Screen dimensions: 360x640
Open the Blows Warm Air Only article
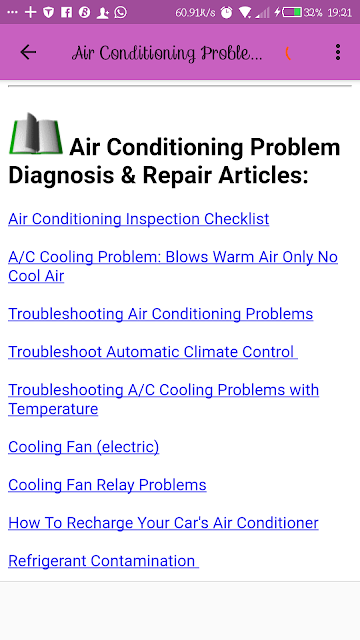pyautogui.click(x=173, y=266)
